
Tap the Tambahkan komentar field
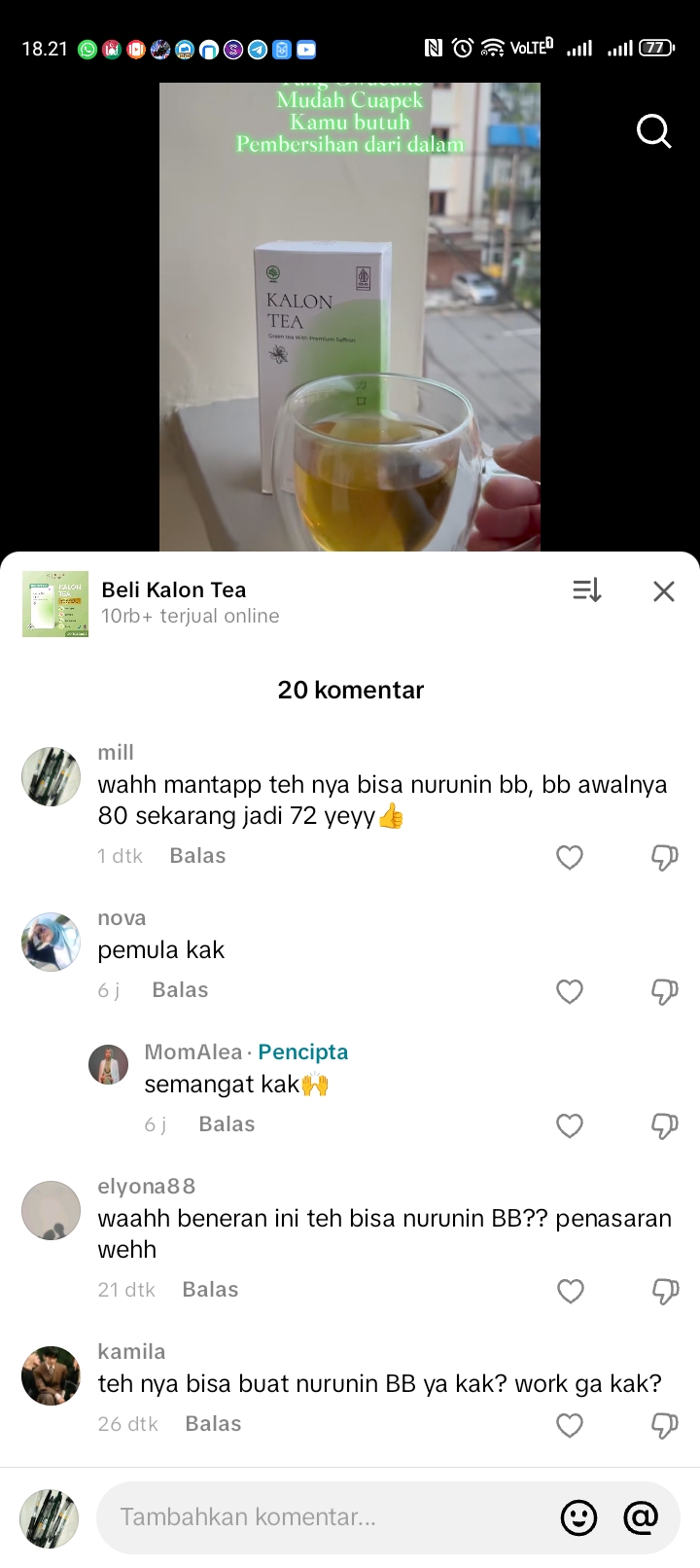click(x=321, y=1516)
